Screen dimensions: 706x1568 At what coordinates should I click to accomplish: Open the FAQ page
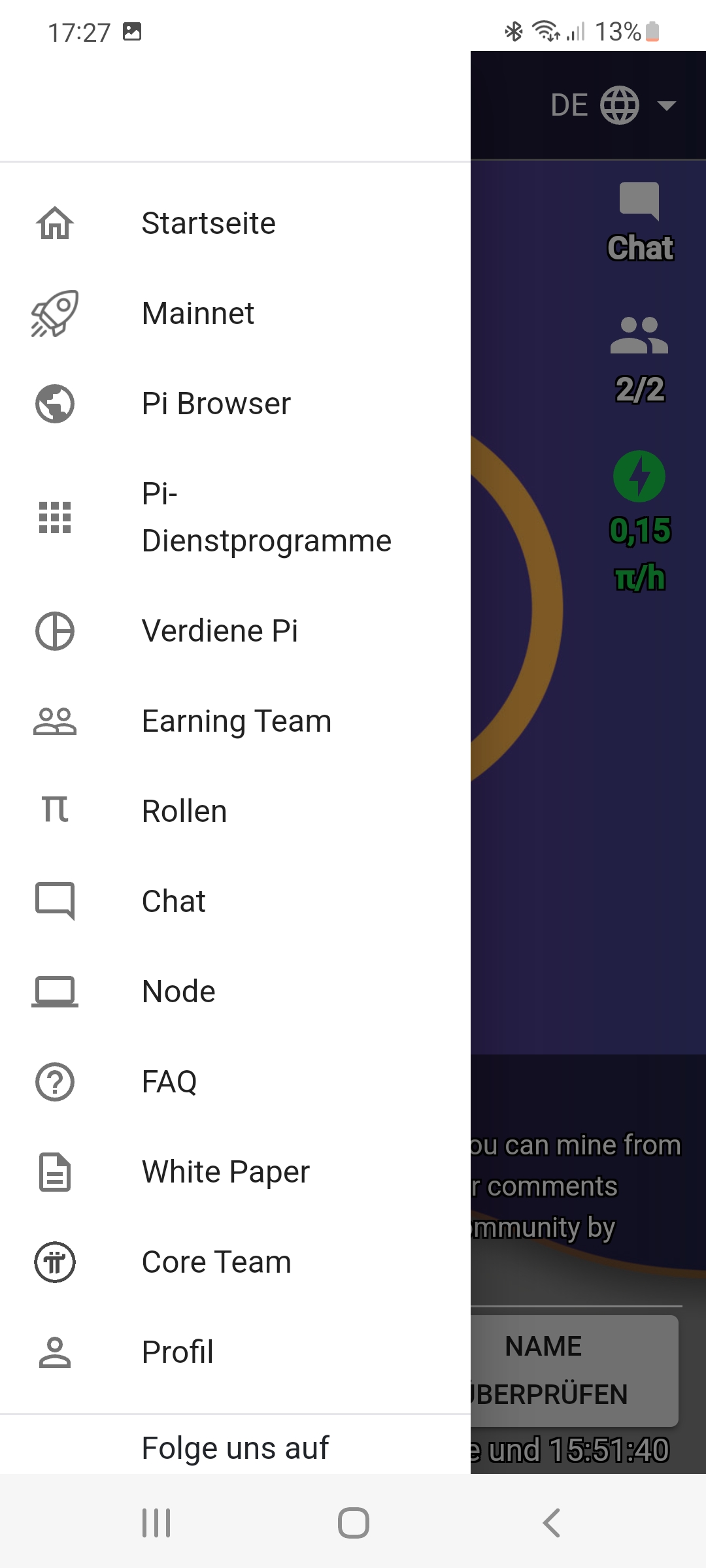pos(169,1082)
